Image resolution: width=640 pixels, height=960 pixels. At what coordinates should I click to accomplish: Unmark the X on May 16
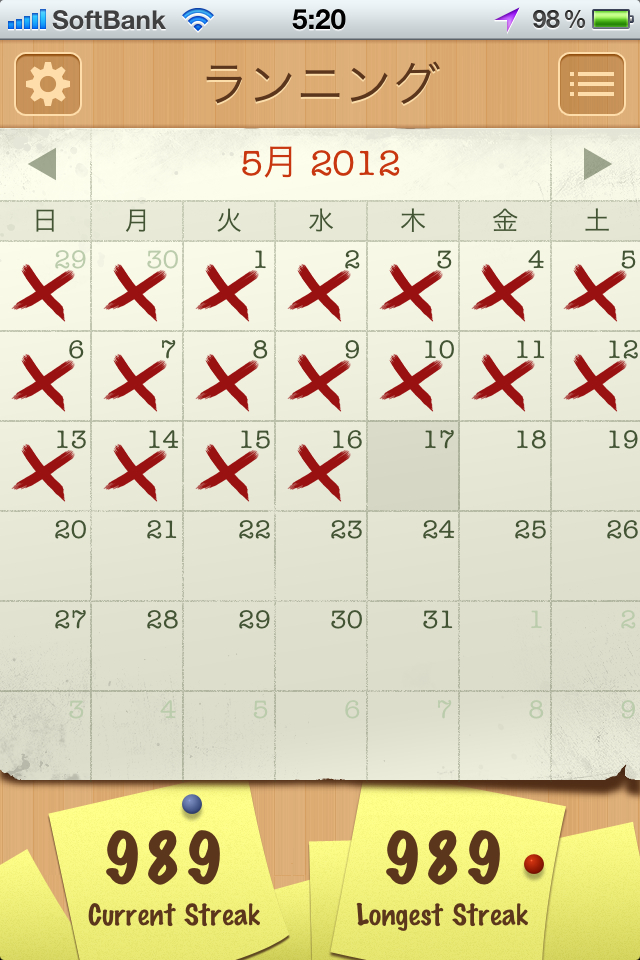(321, 466)
